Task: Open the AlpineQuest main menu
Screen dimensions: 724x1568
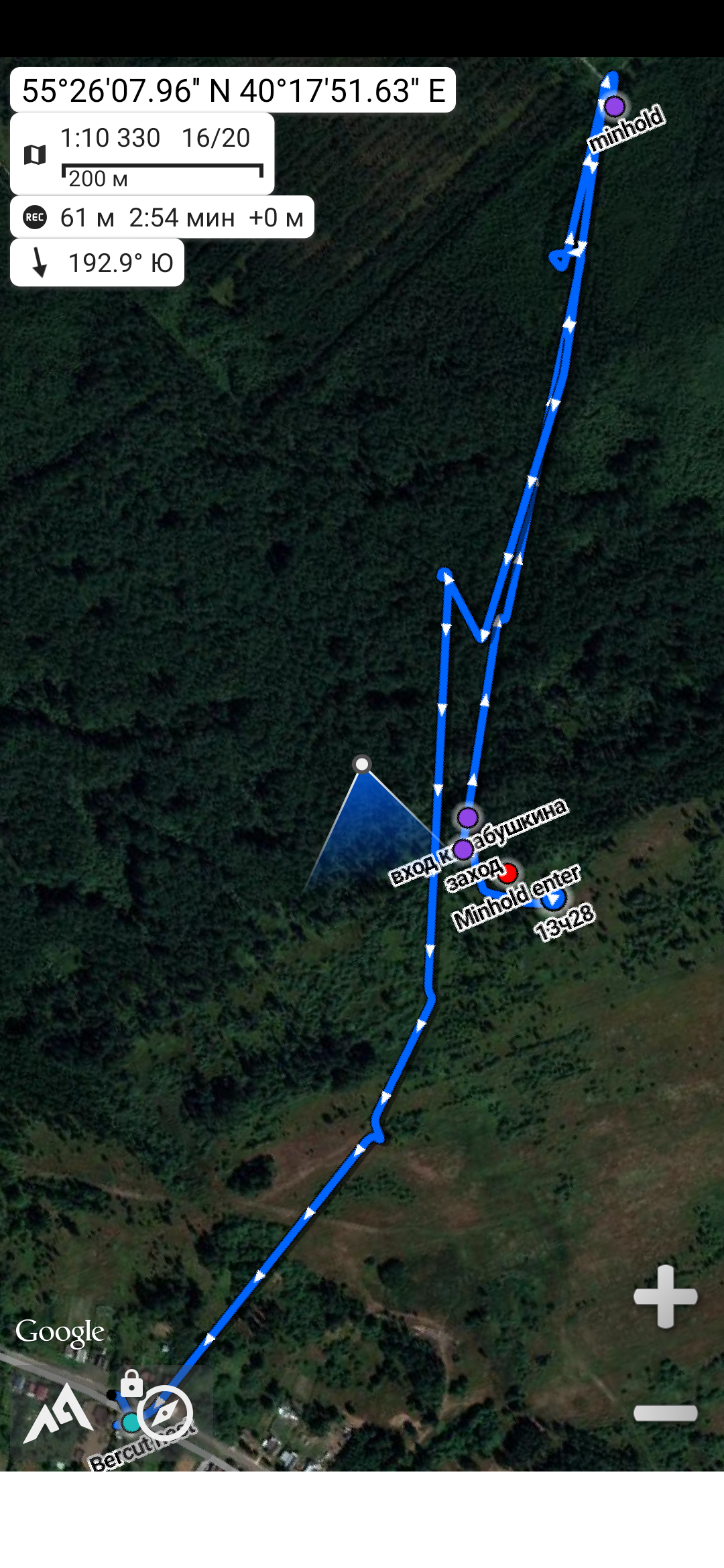Action: point(58,1414)
